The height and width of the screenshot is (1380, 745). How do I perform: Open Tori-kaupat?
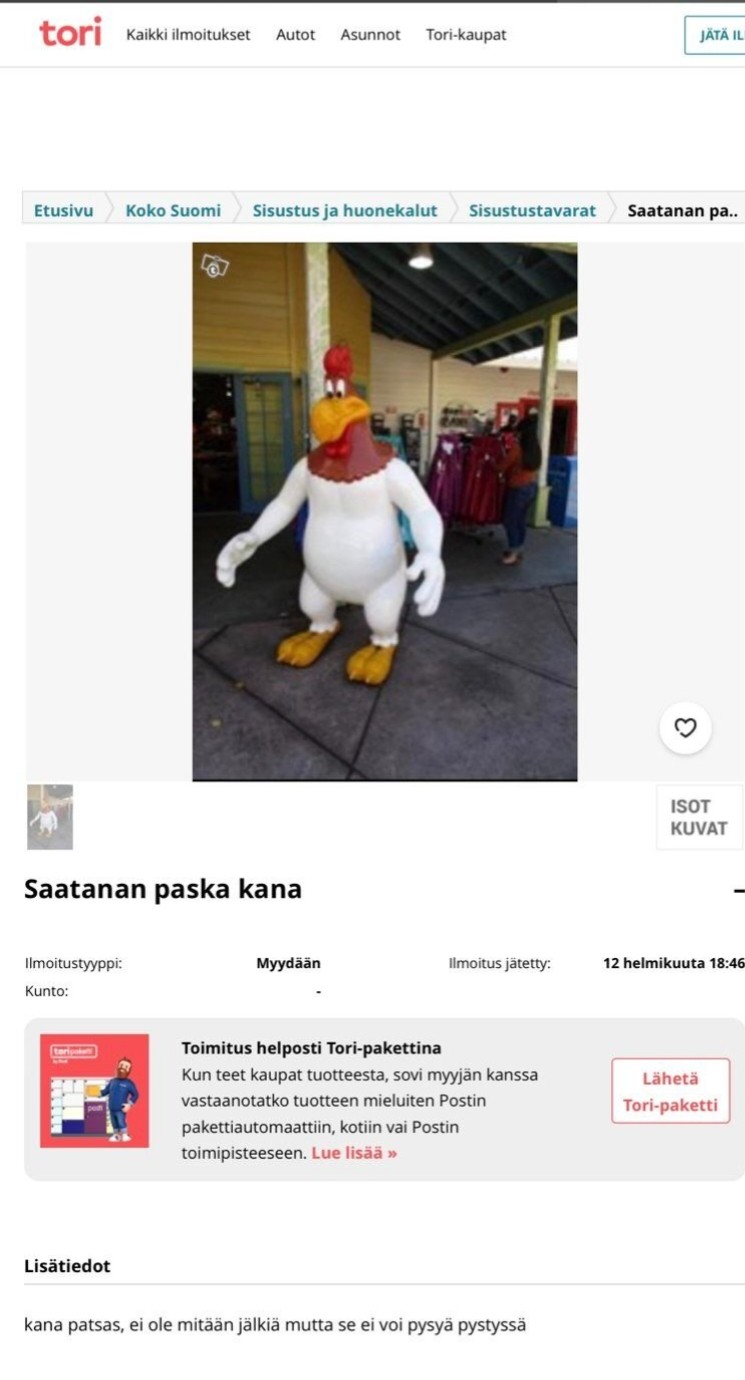466,35
